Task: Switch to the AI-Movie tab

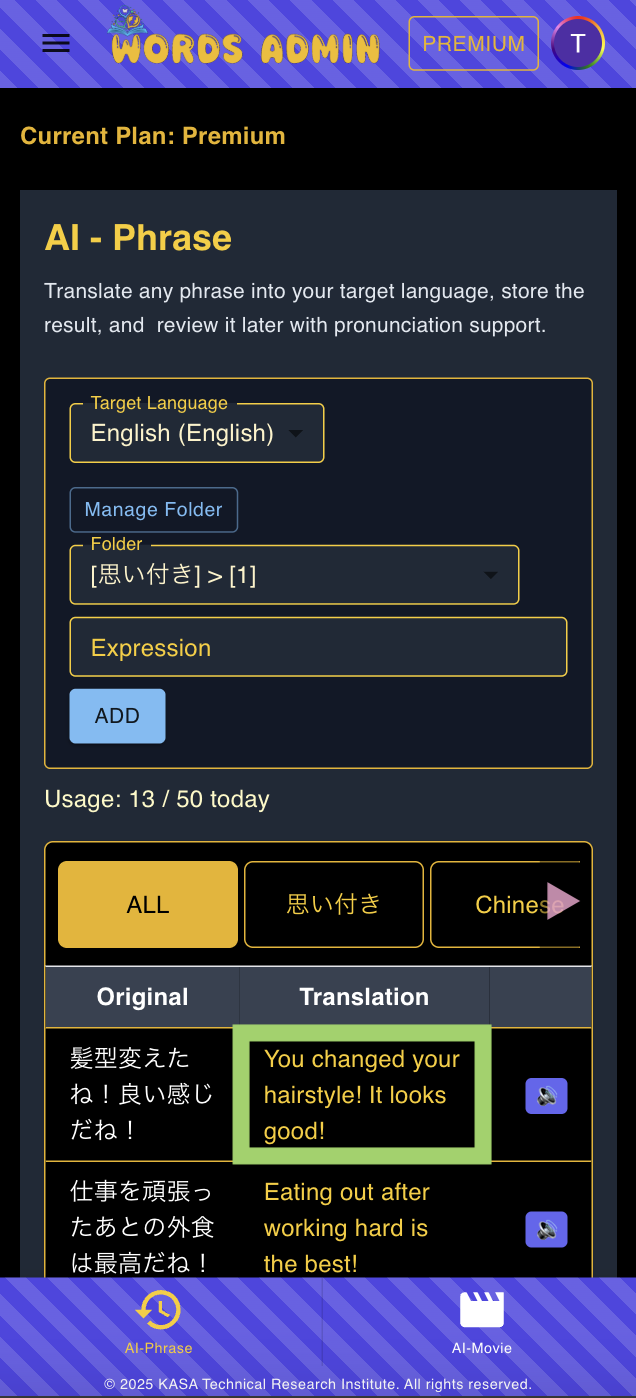Action: click(481, 1322)
